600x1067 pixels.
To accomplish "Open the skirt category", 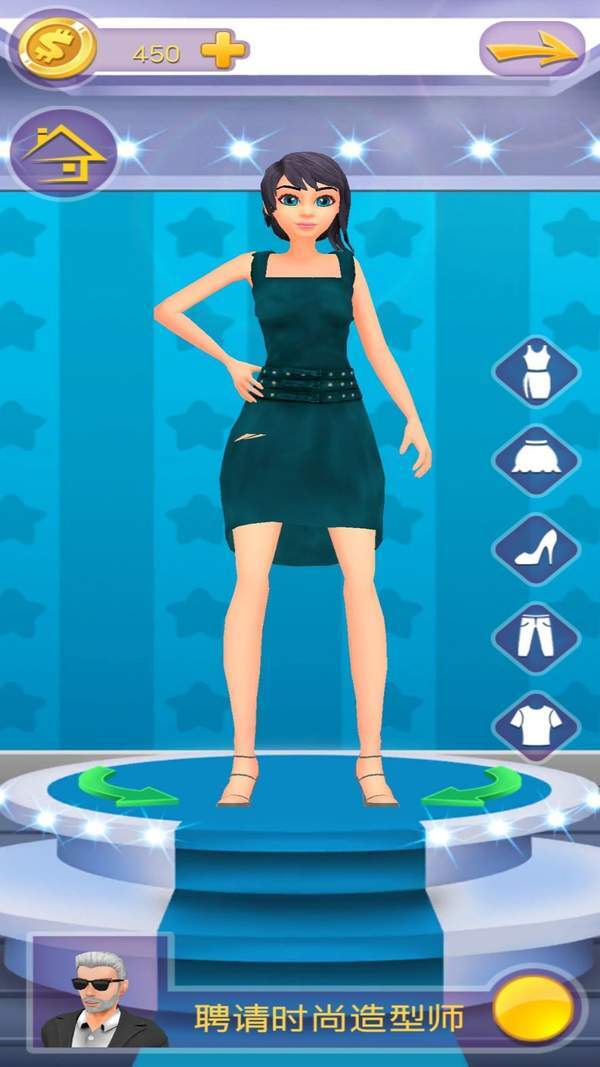I will pos(536,460).
